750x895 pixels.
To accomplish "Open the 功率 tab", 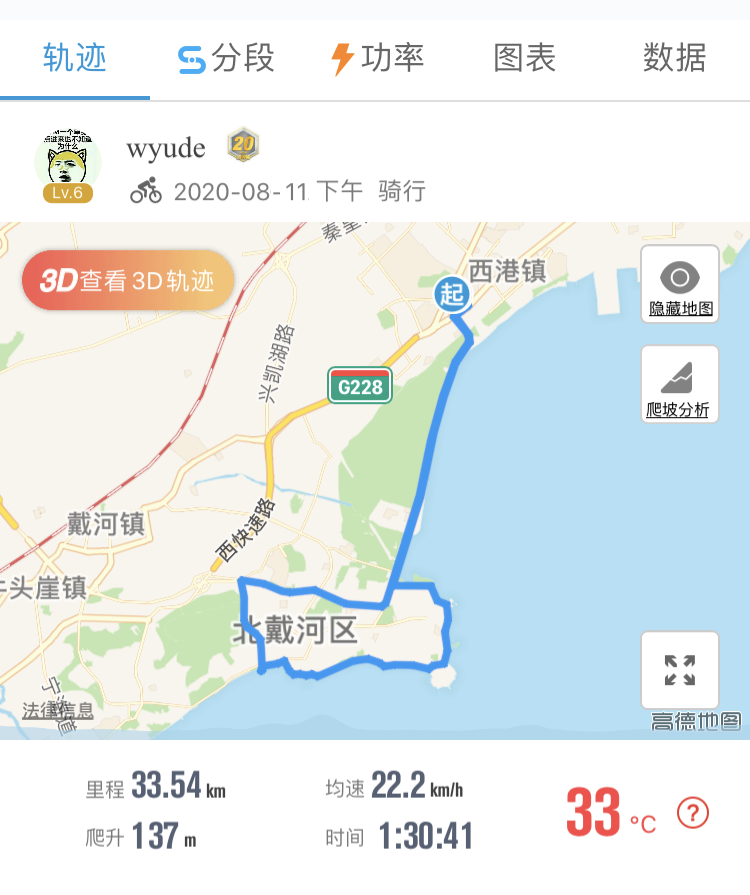I will (x=377, y=58).
